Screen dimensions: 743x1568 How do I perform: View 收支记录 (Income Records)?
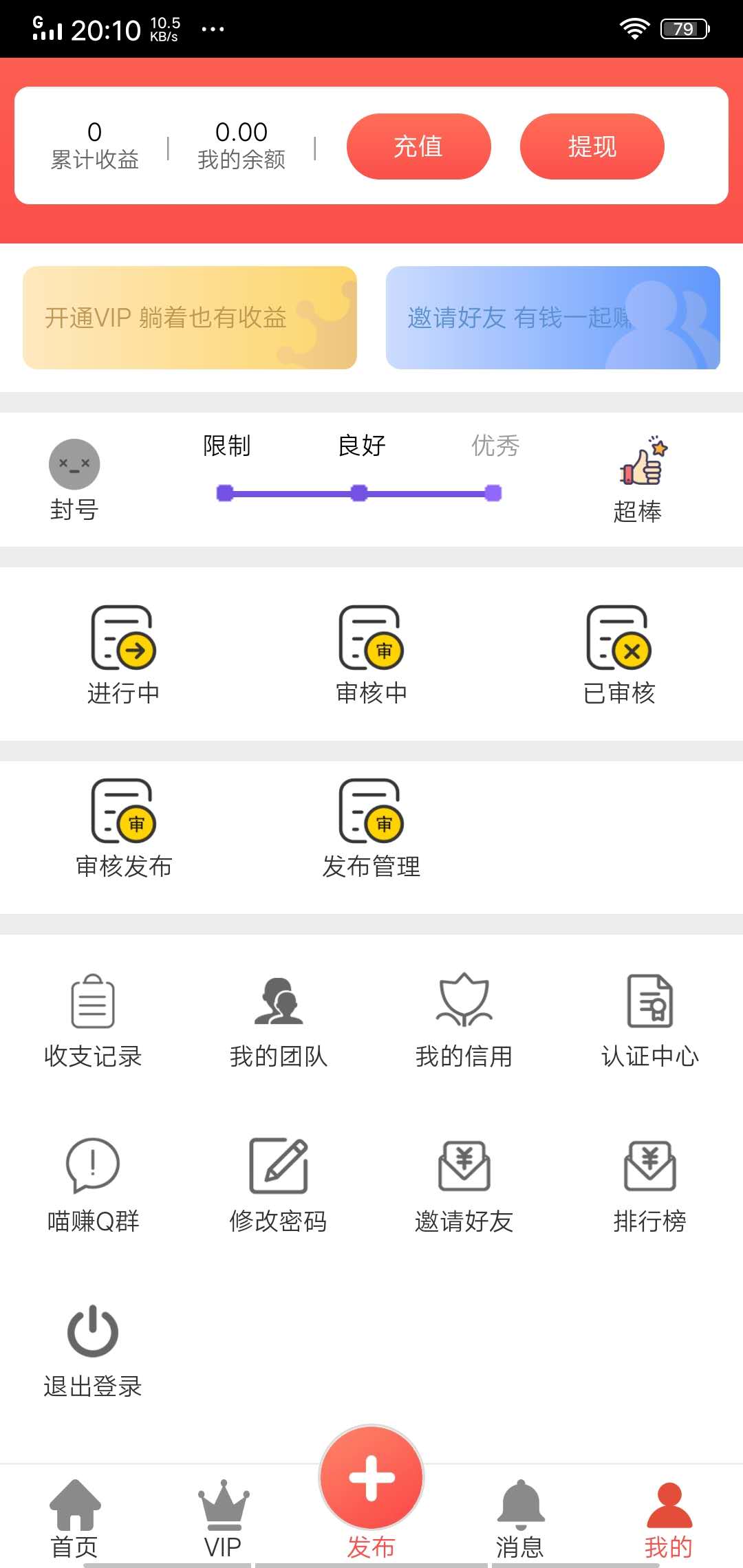(x=93, y=1018)
